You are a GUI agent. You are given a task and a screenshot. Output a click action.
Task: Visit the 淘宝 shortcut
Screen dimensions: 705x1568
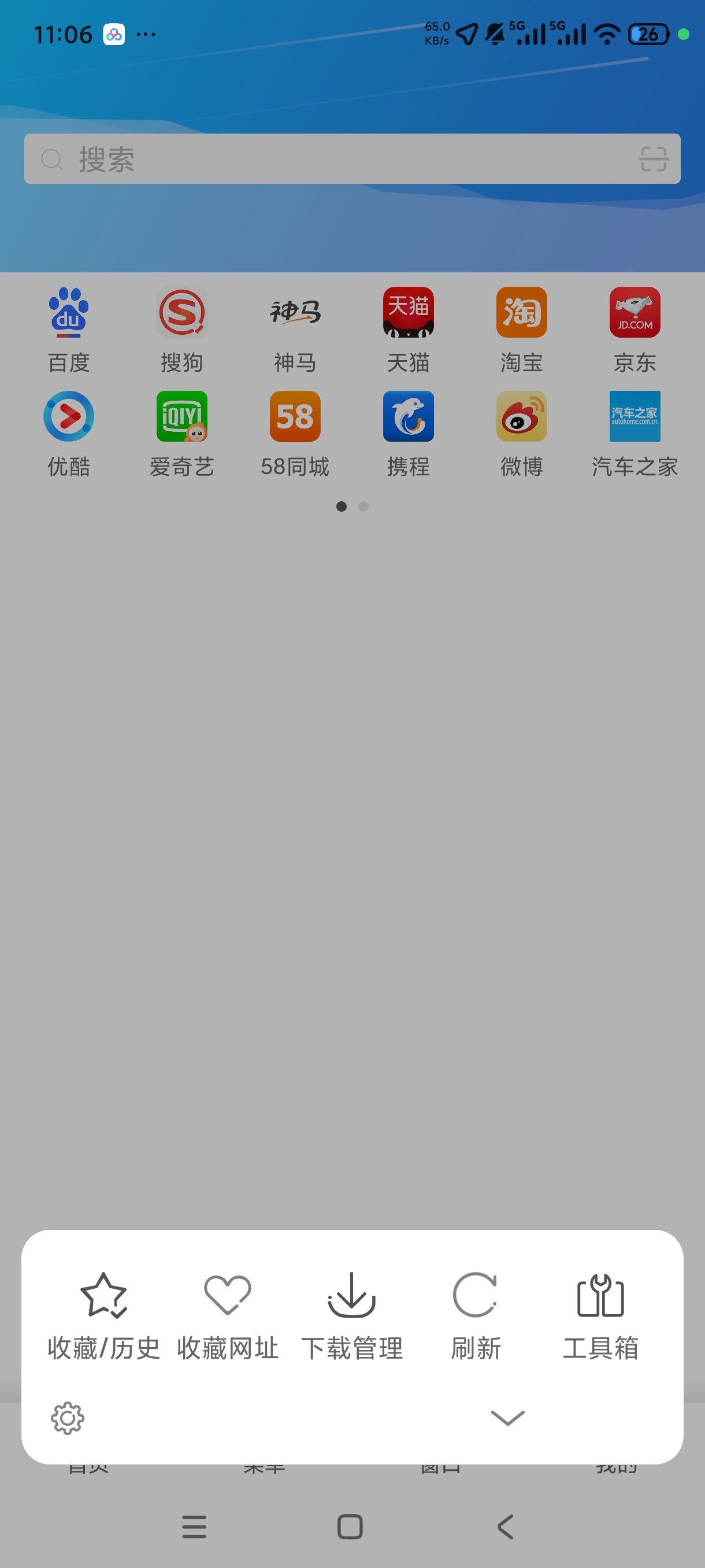click(521, 330)
